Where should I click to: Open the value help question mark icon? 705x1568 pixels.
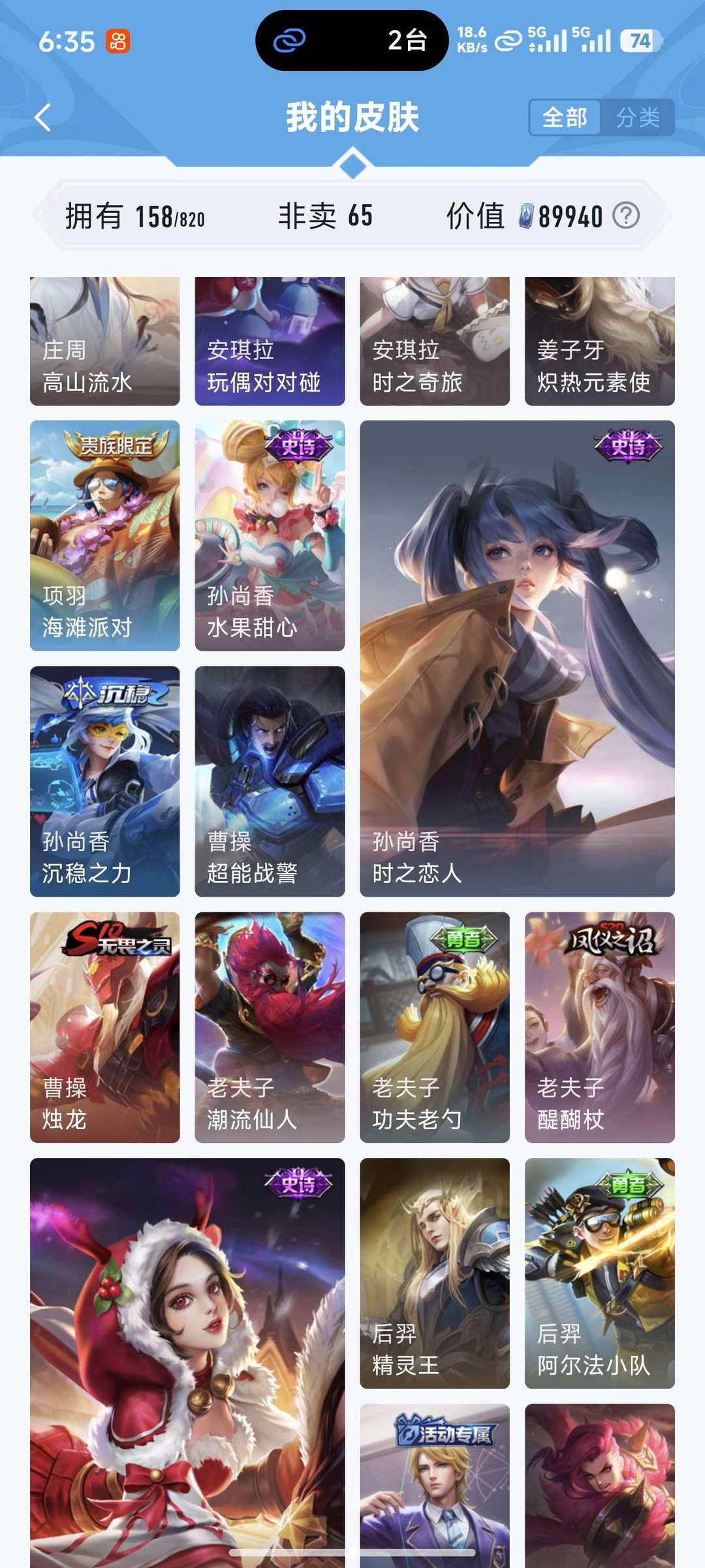(627, 216)
